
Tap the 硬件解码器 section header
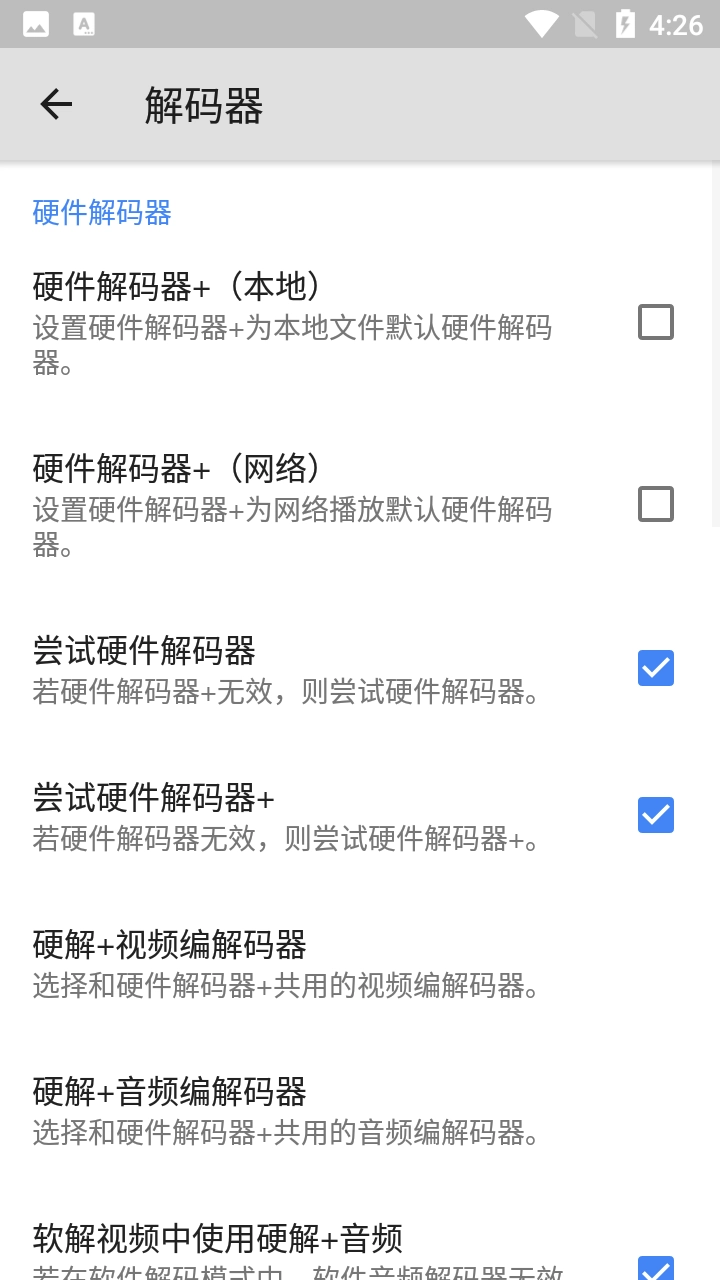click(101, 213)
